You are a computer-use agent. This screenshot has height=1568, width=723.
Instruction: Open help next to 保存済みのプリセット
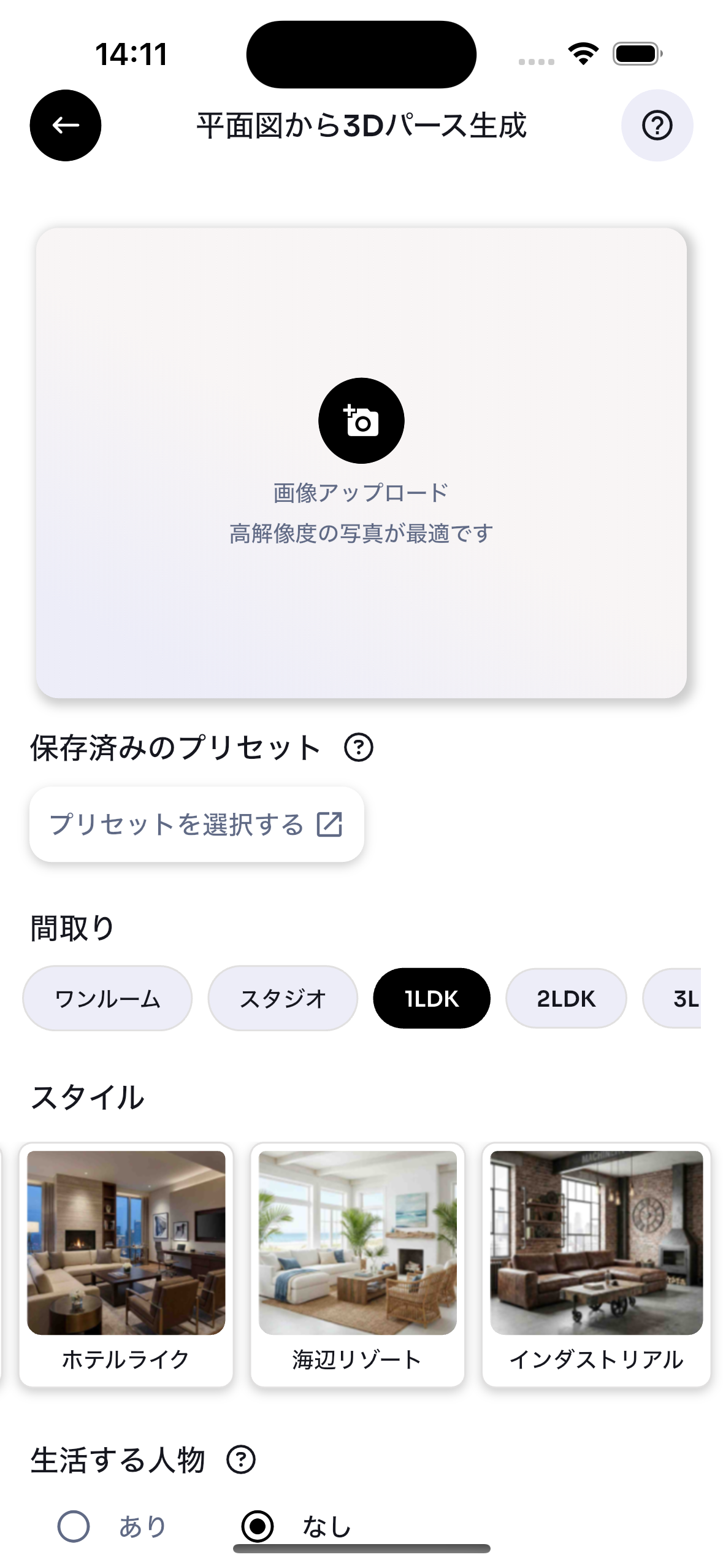point(359,747)
